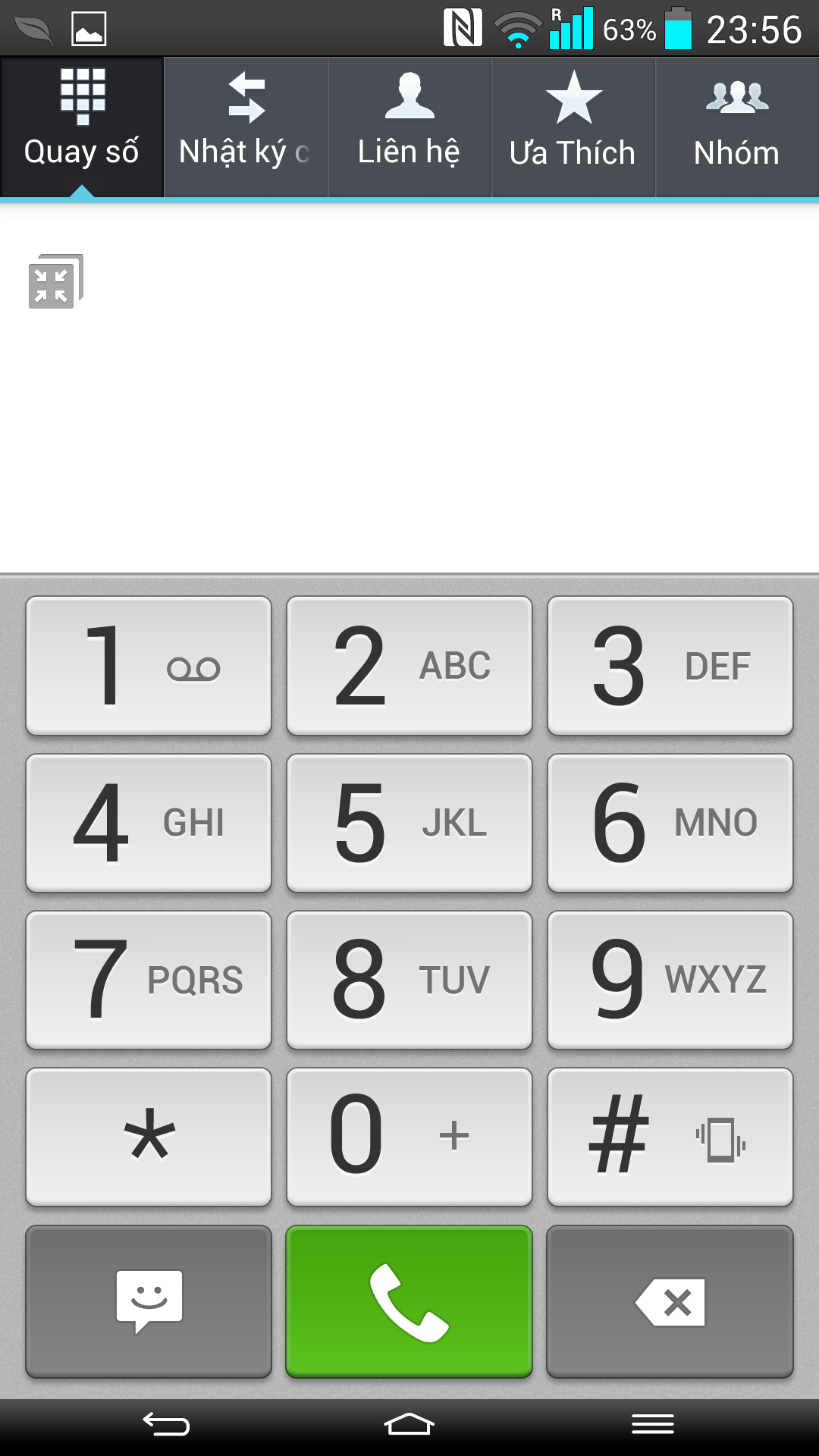819x1456 pixels.
Task: Switch to the Nhật ký call log tab
Action: [x=246, y=127]
